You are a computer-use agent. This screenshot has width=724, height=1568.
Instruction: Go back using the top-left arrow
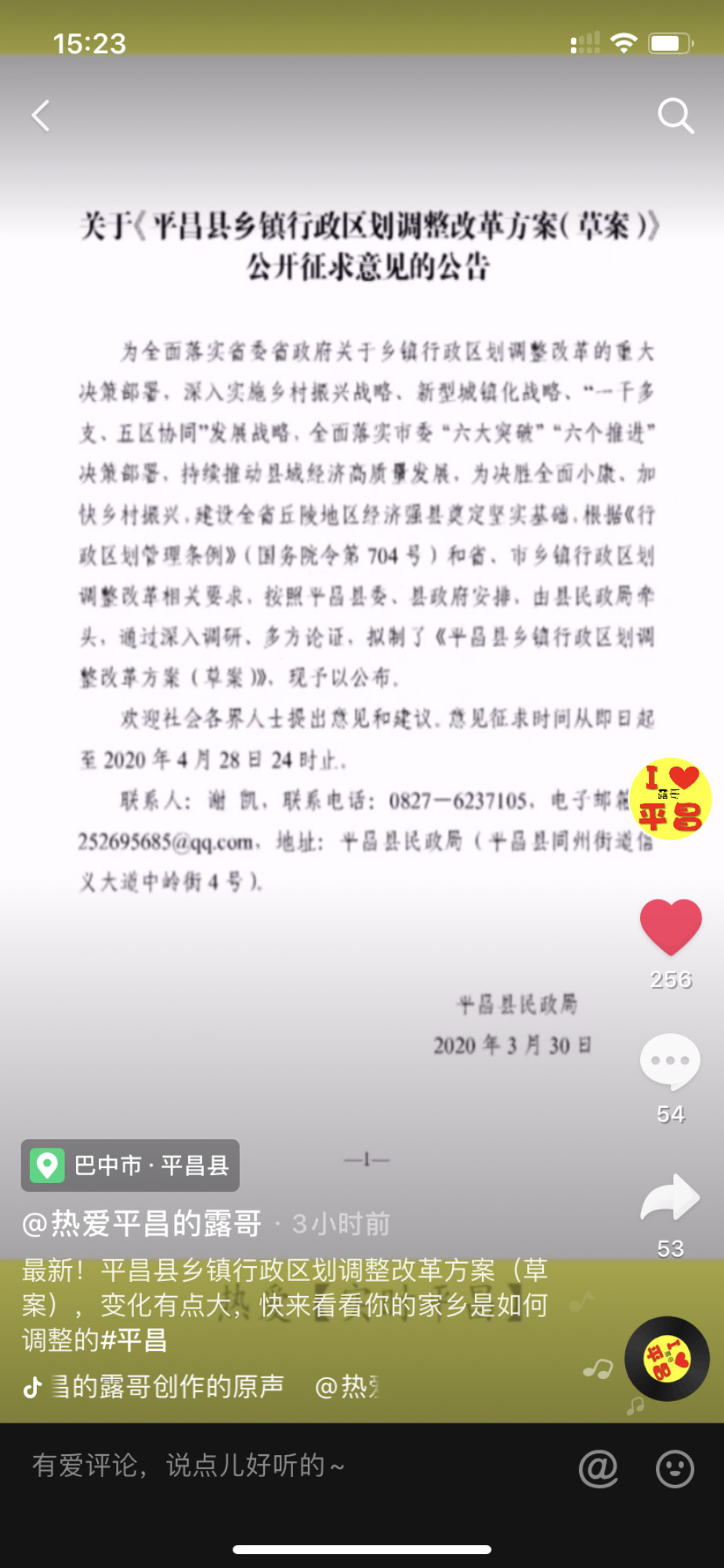(x=41, y=116)
